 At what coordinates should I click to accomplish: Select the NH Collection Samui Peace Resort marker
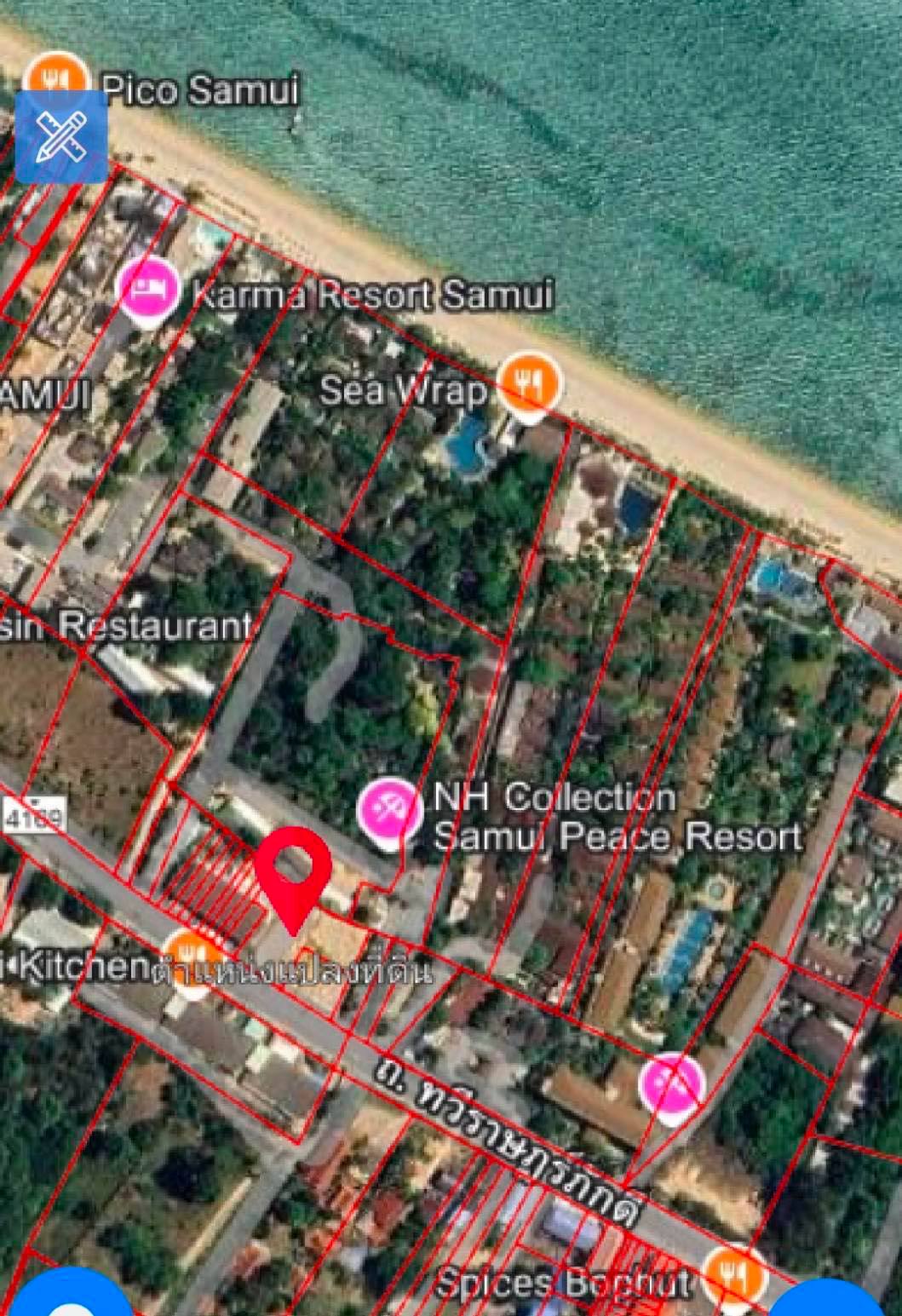389,809
